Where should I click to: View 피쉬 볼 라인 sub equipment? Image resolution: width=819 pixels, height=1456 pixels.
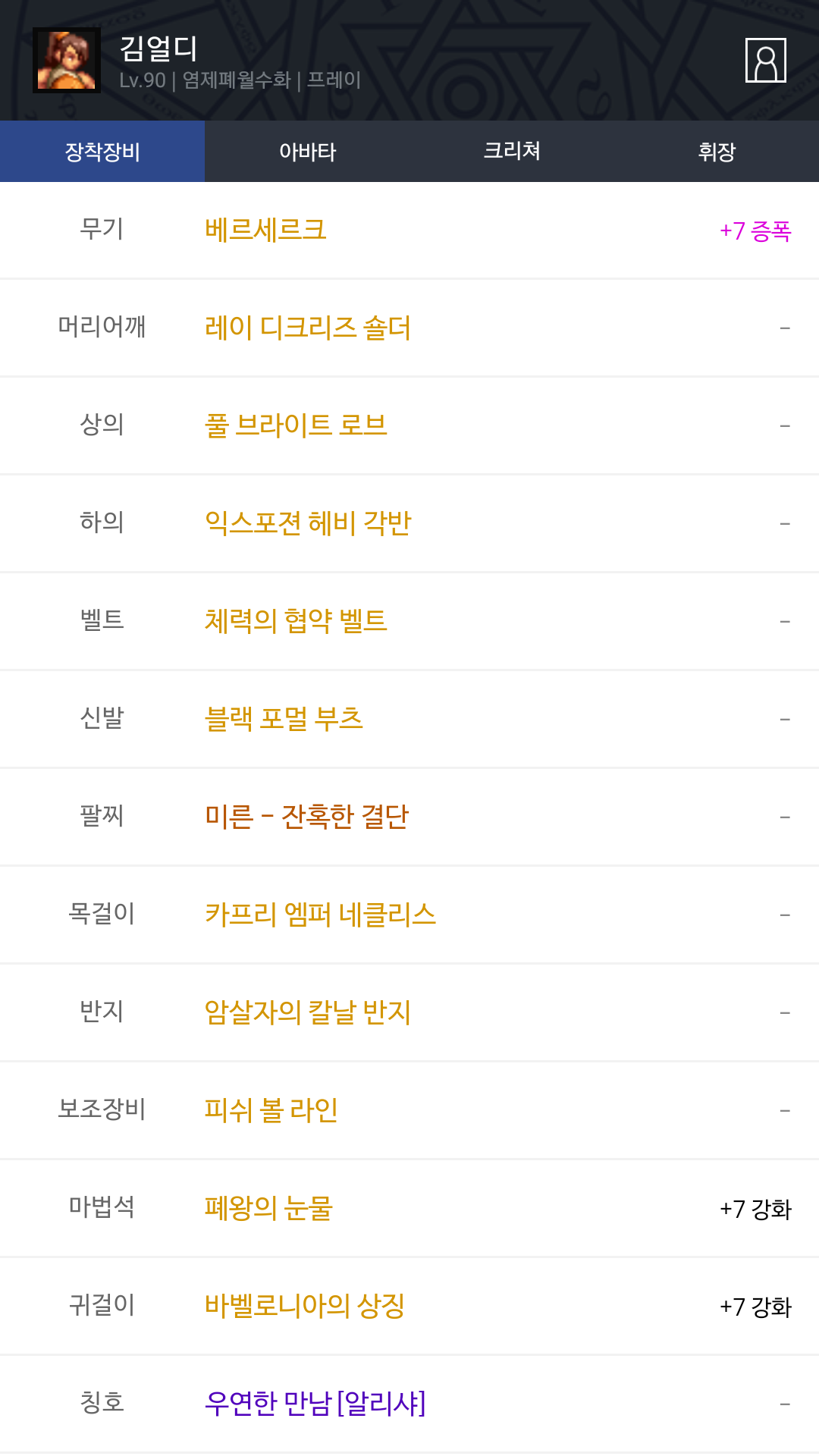point(409,1110)
